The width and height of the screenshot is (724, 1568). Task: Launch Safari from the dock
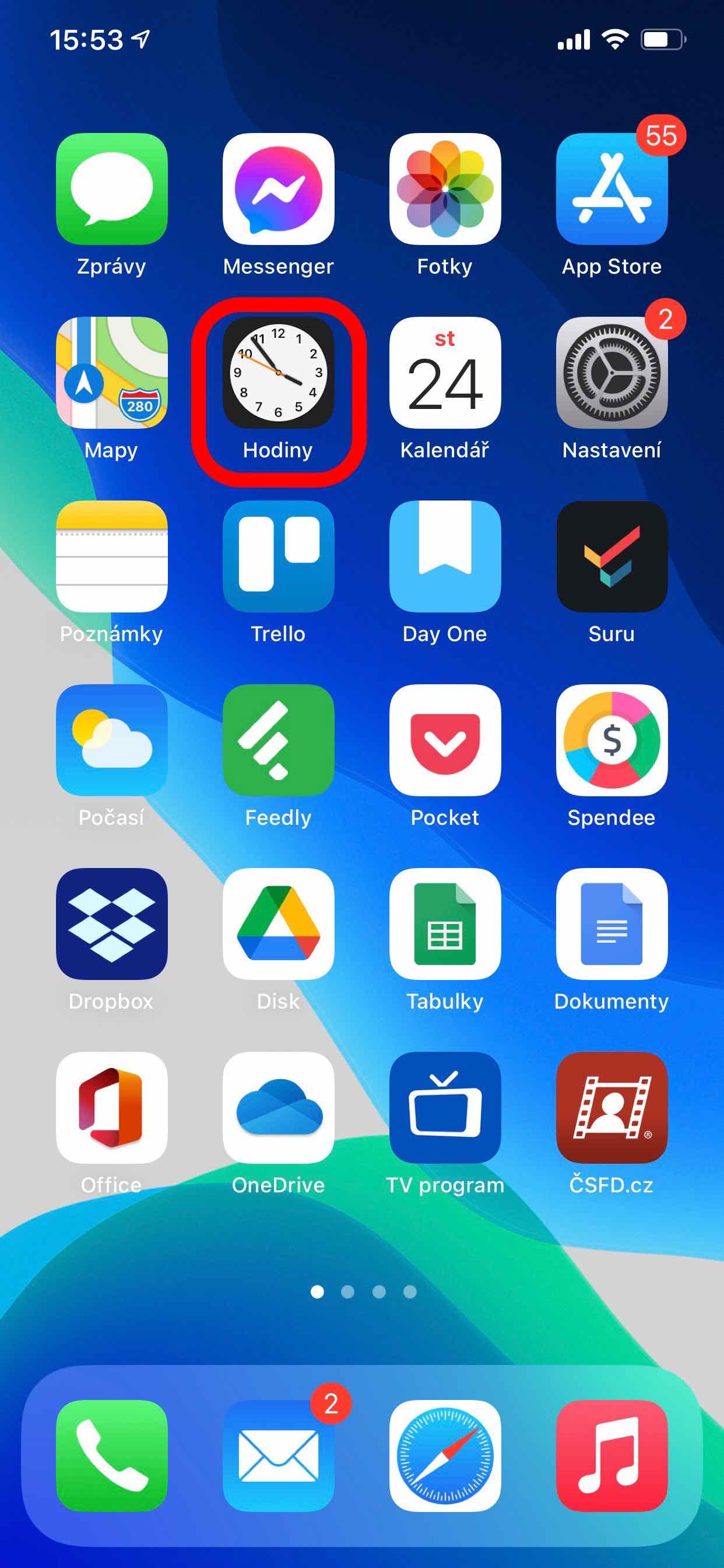point(445,1456)
